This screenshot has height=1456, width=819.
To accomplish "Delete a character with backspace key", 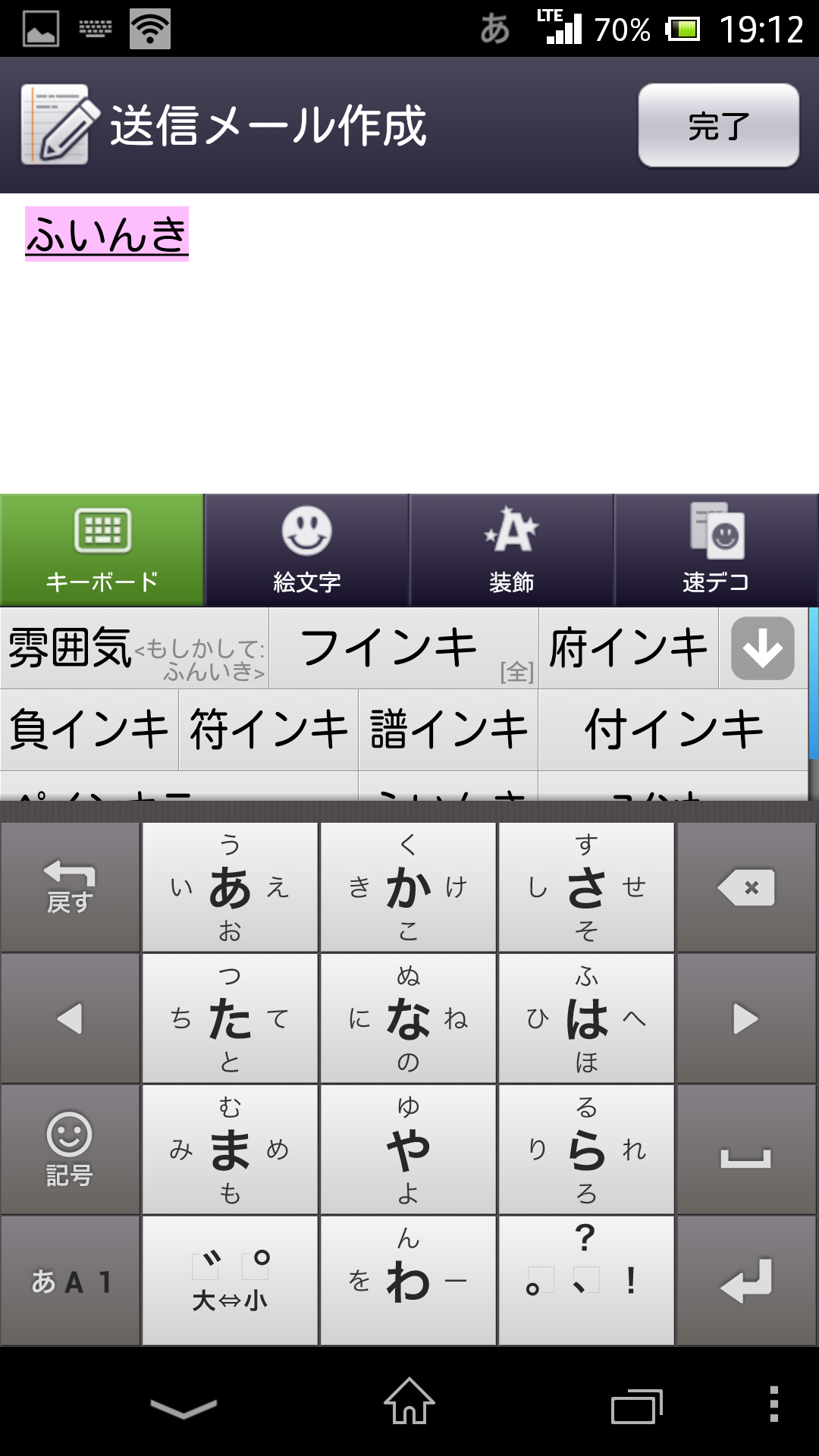I will pyautogui.click(x=746, y=887).
